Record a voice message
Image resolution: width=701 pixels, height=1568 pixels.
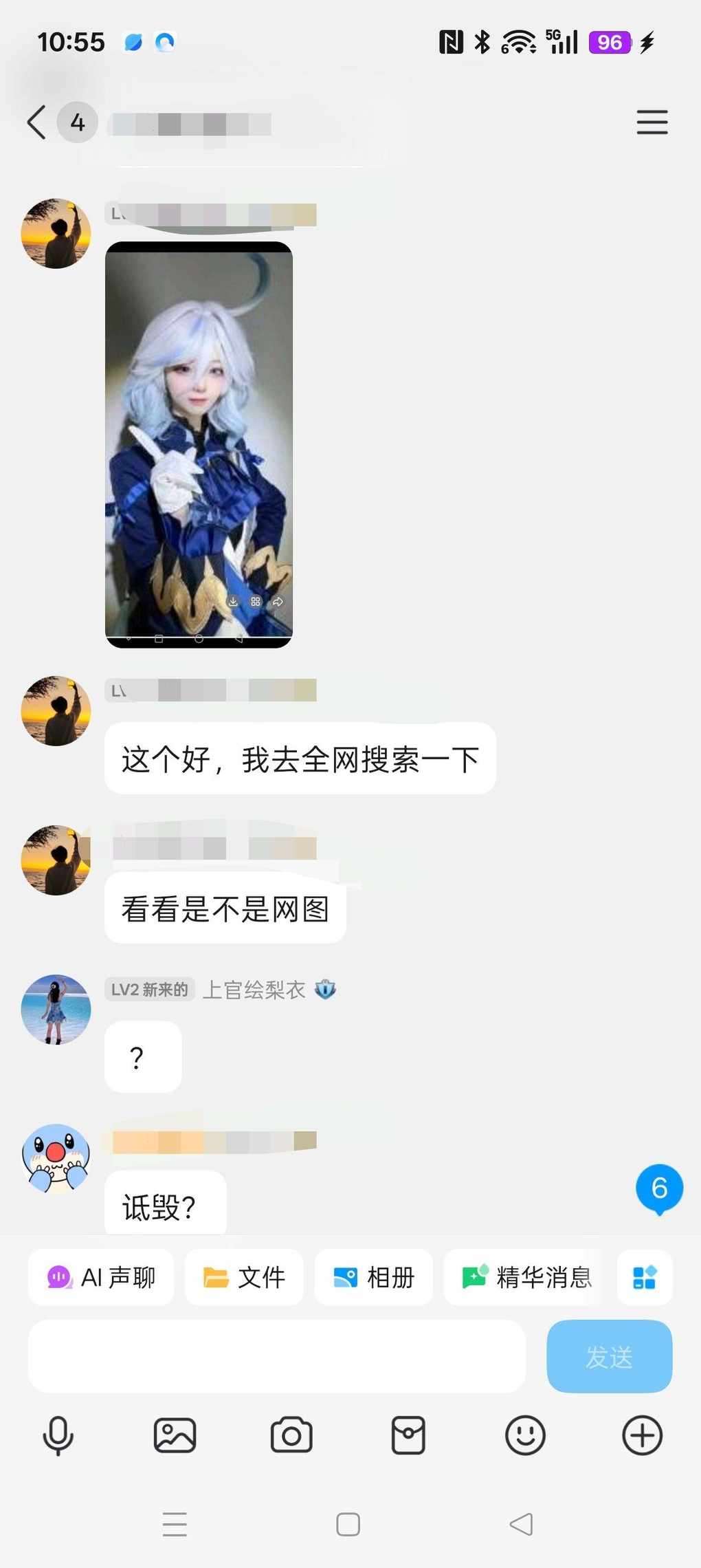pos(58,1435)
